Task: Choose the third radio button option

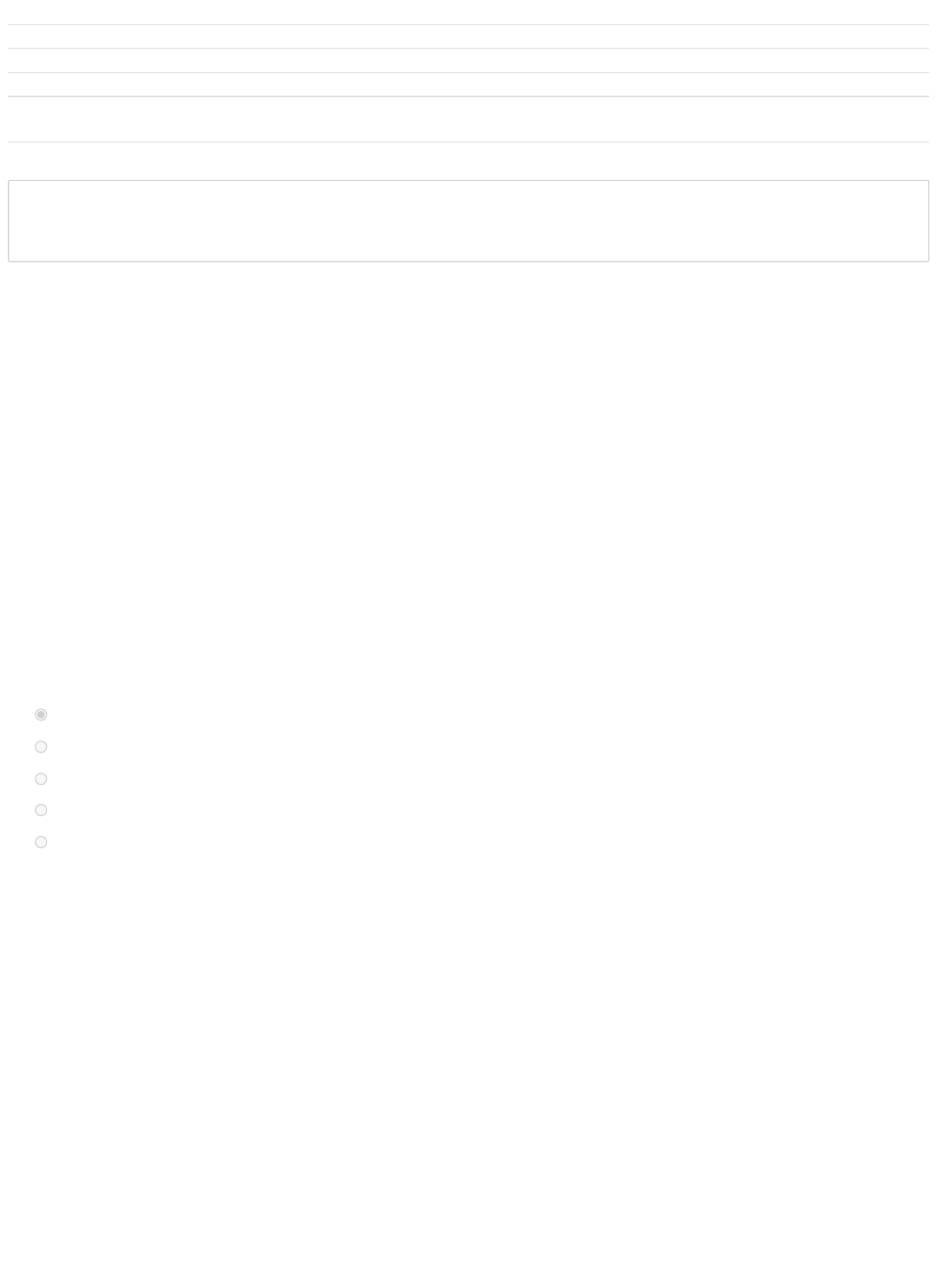Action: point(41,779)
